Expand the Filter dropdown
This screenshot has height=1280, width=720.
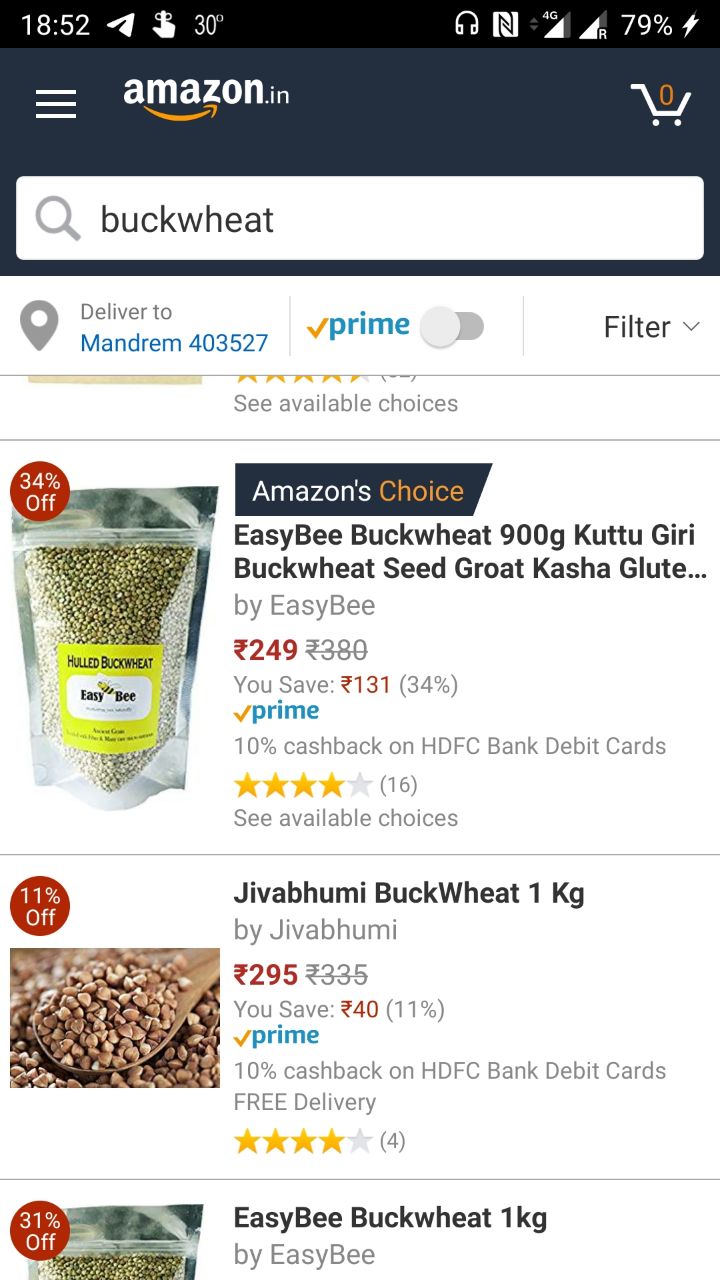tap(651, 327)
